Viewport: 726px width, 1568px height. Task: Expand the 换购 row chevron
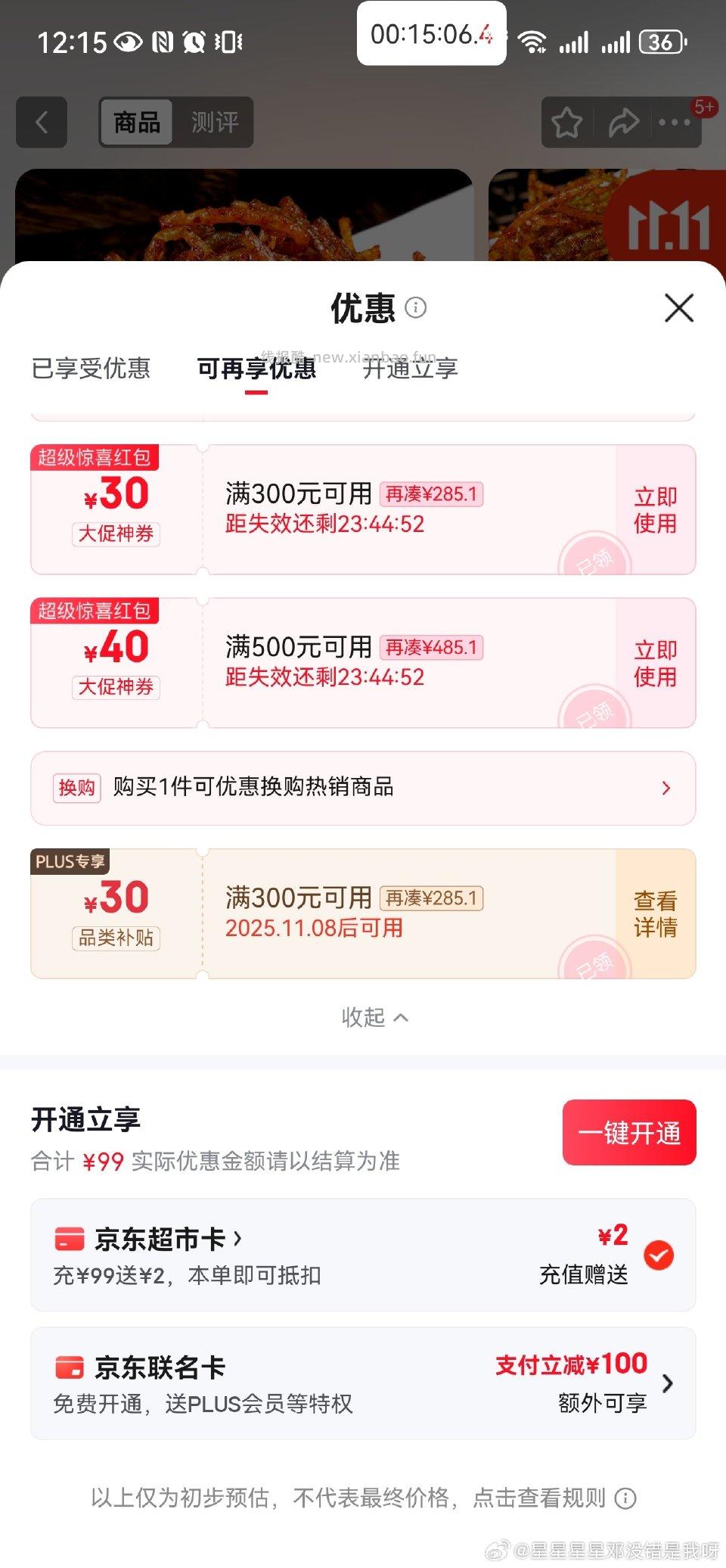pyautogui.click(x=666, y=789)
